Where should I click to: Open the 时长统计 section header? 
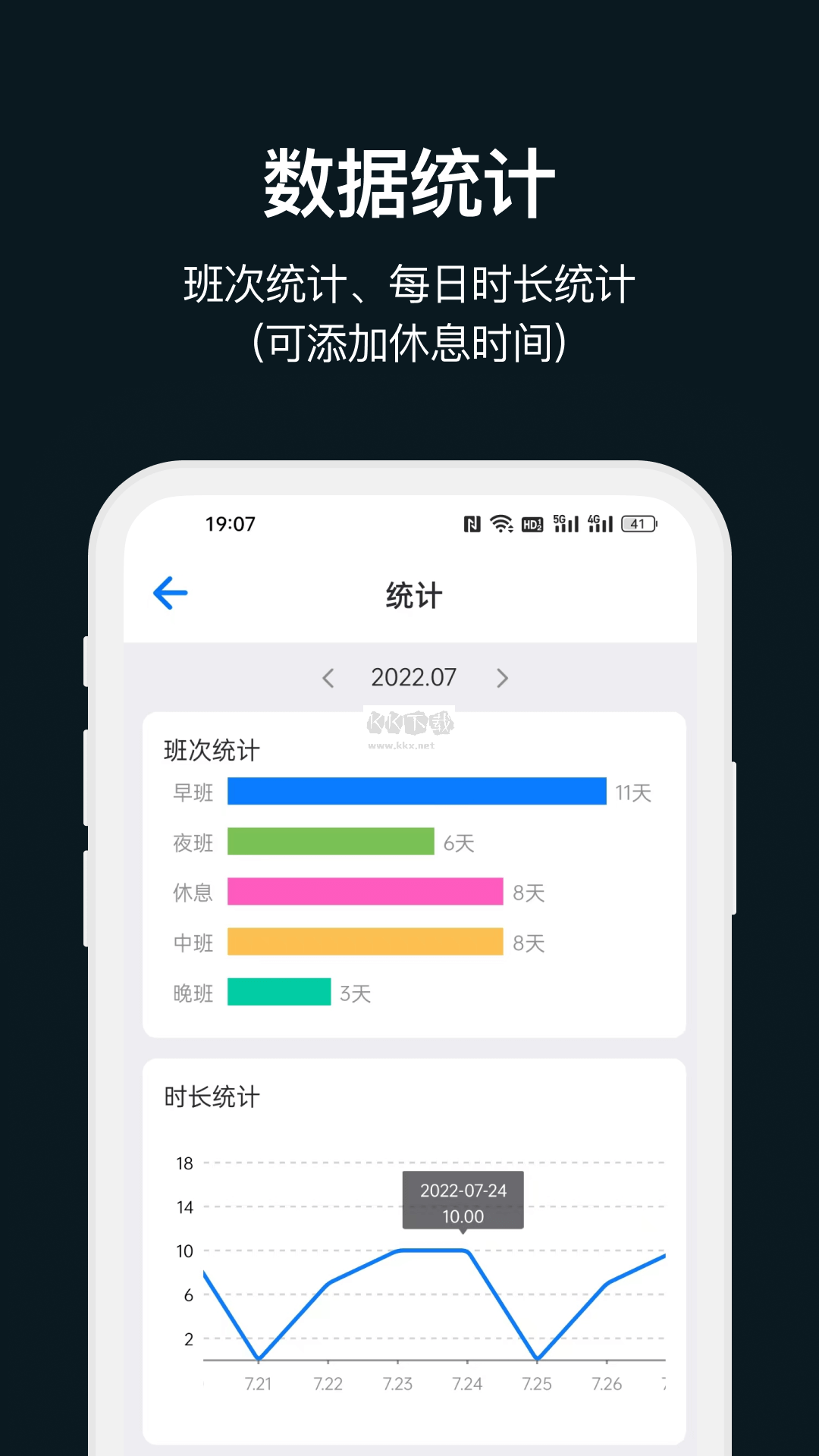212,1096
